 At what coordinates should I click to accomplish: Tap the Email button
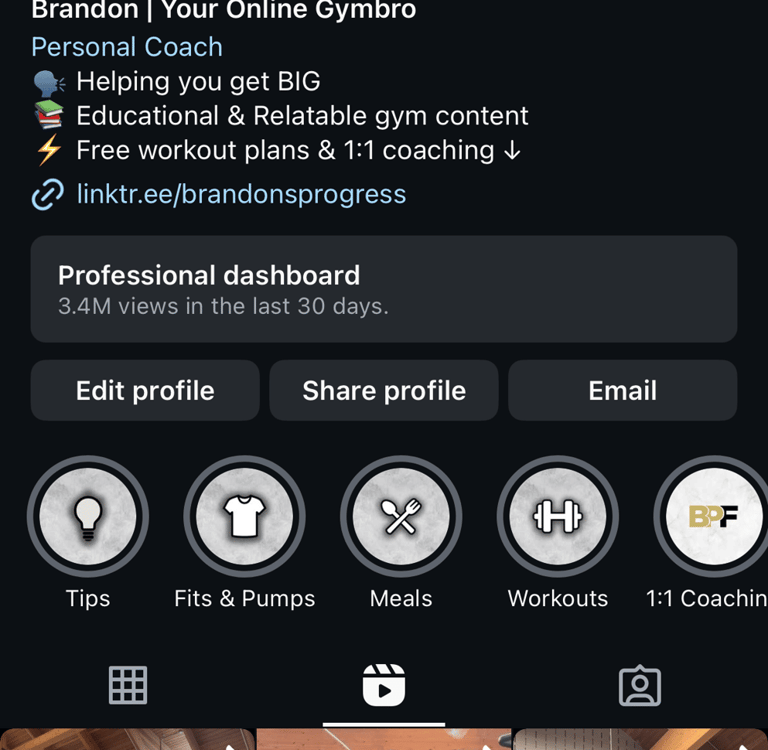tap(622, 390)
